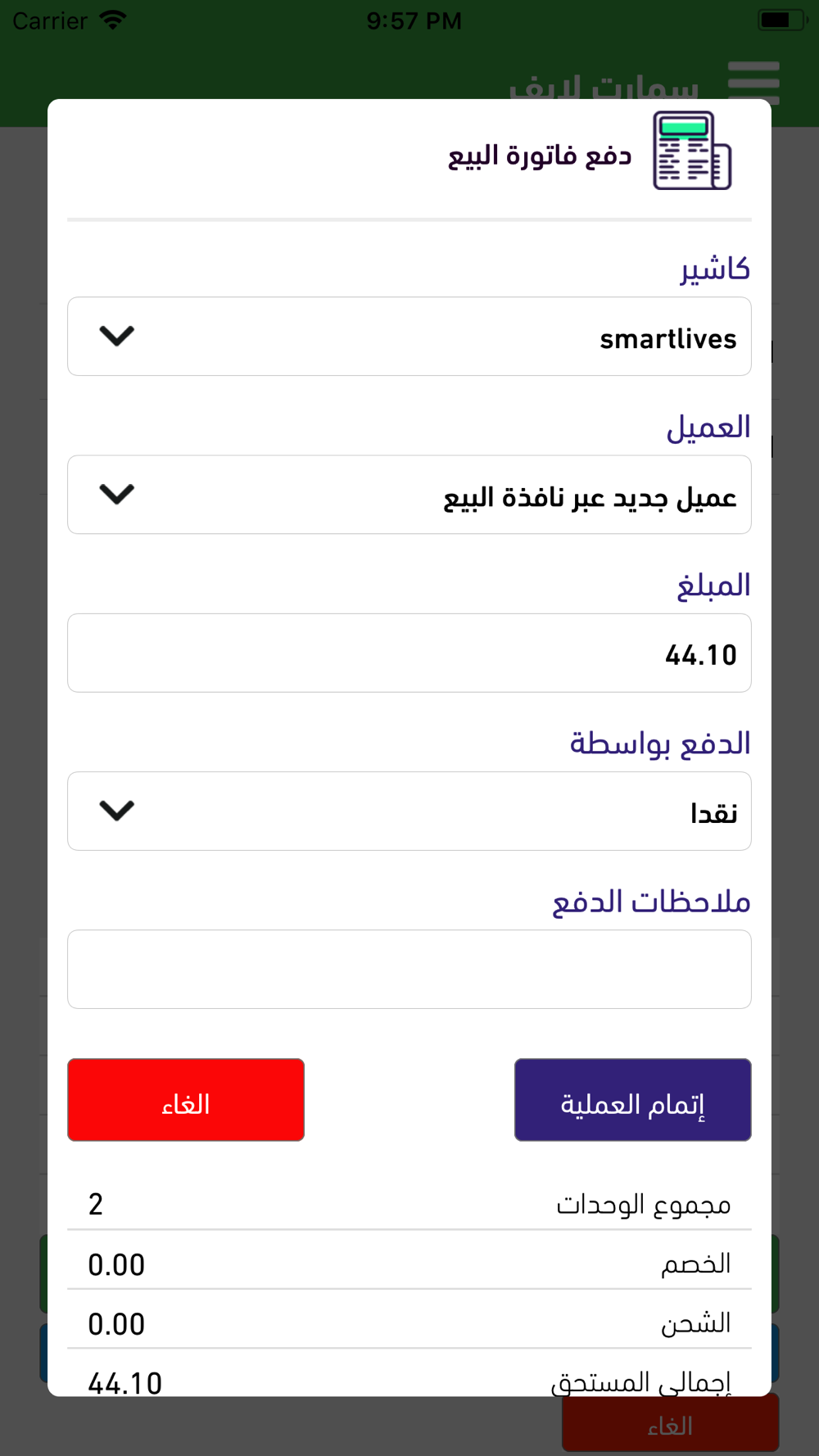The image size is (819, 1456).
Task: Confirm with إتمام العملية button
Action: (x=633, y=1100)
